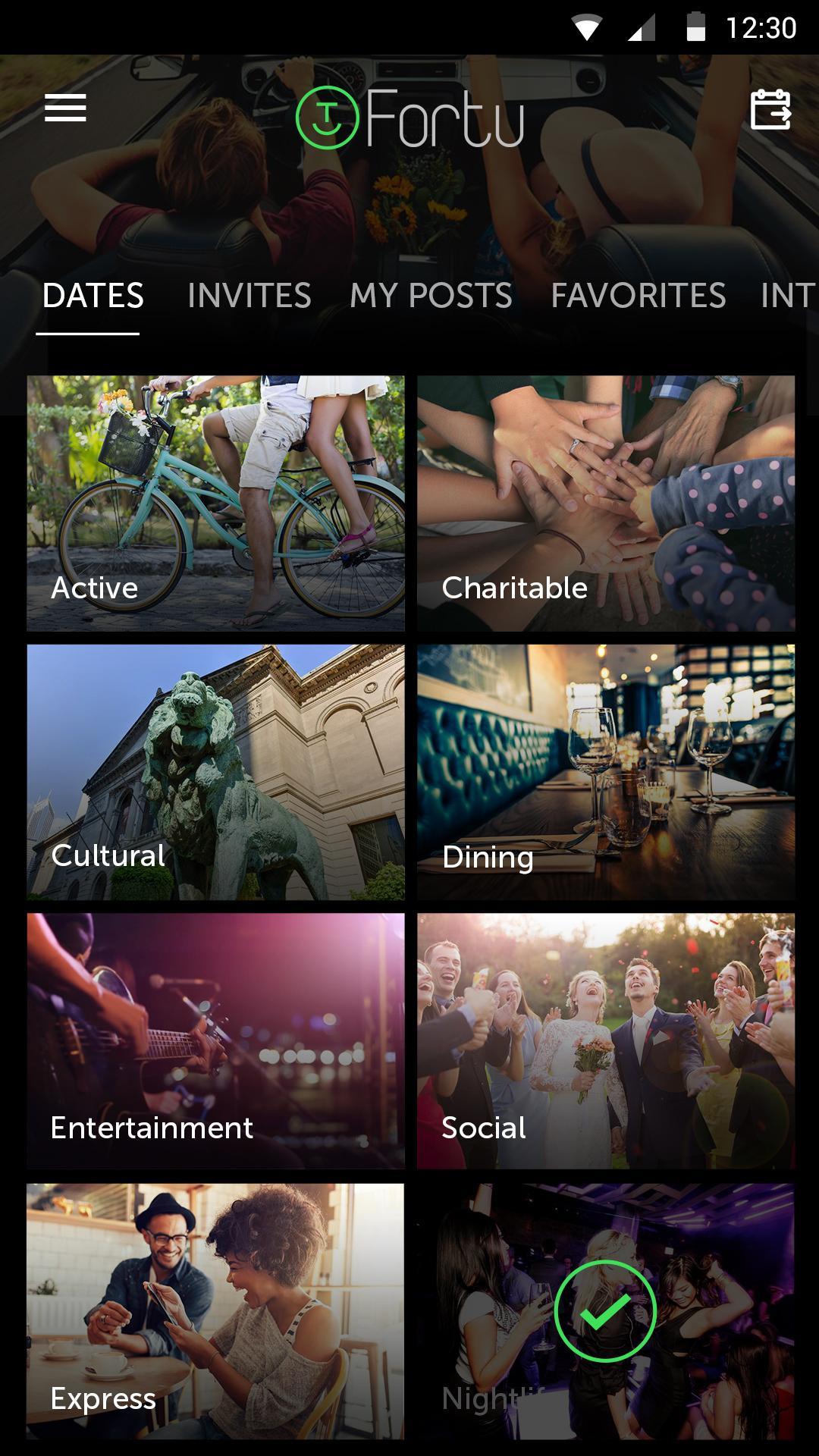
Task: Open the Express date category
Action: click(215, 1310)
